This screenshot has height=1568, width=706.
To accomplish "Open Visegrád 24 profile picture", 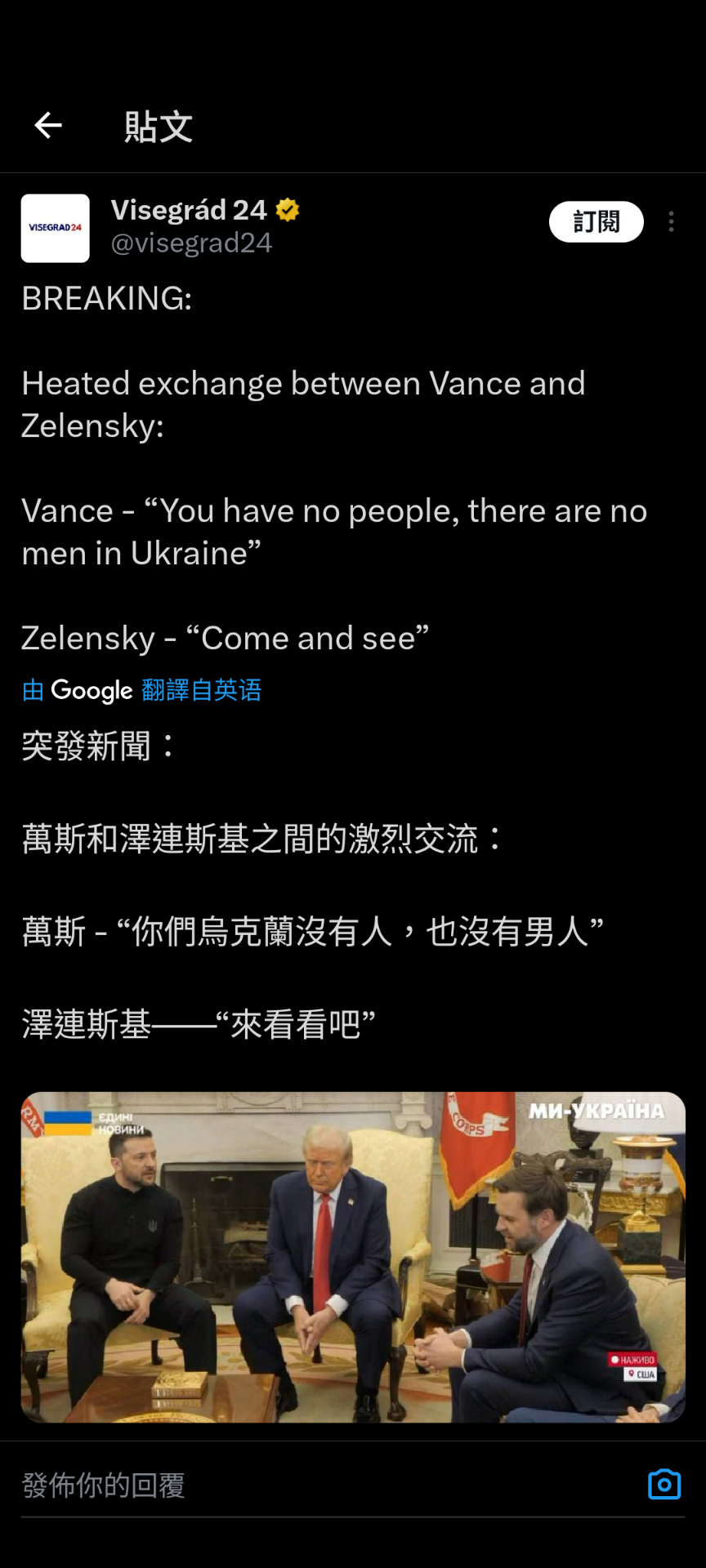I will click(x=55, y=228).
